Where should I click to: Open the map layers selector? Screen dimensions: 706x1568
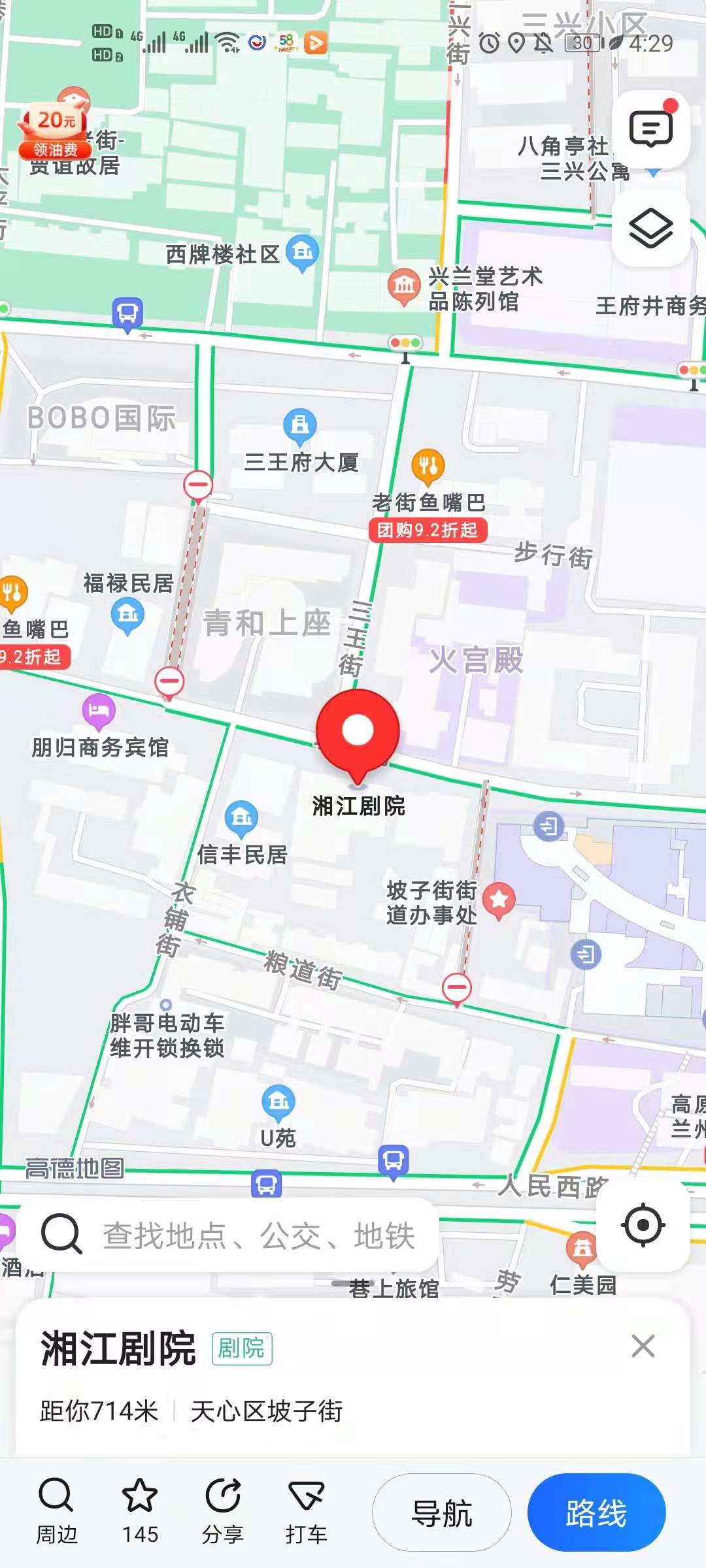click(650, 229)
